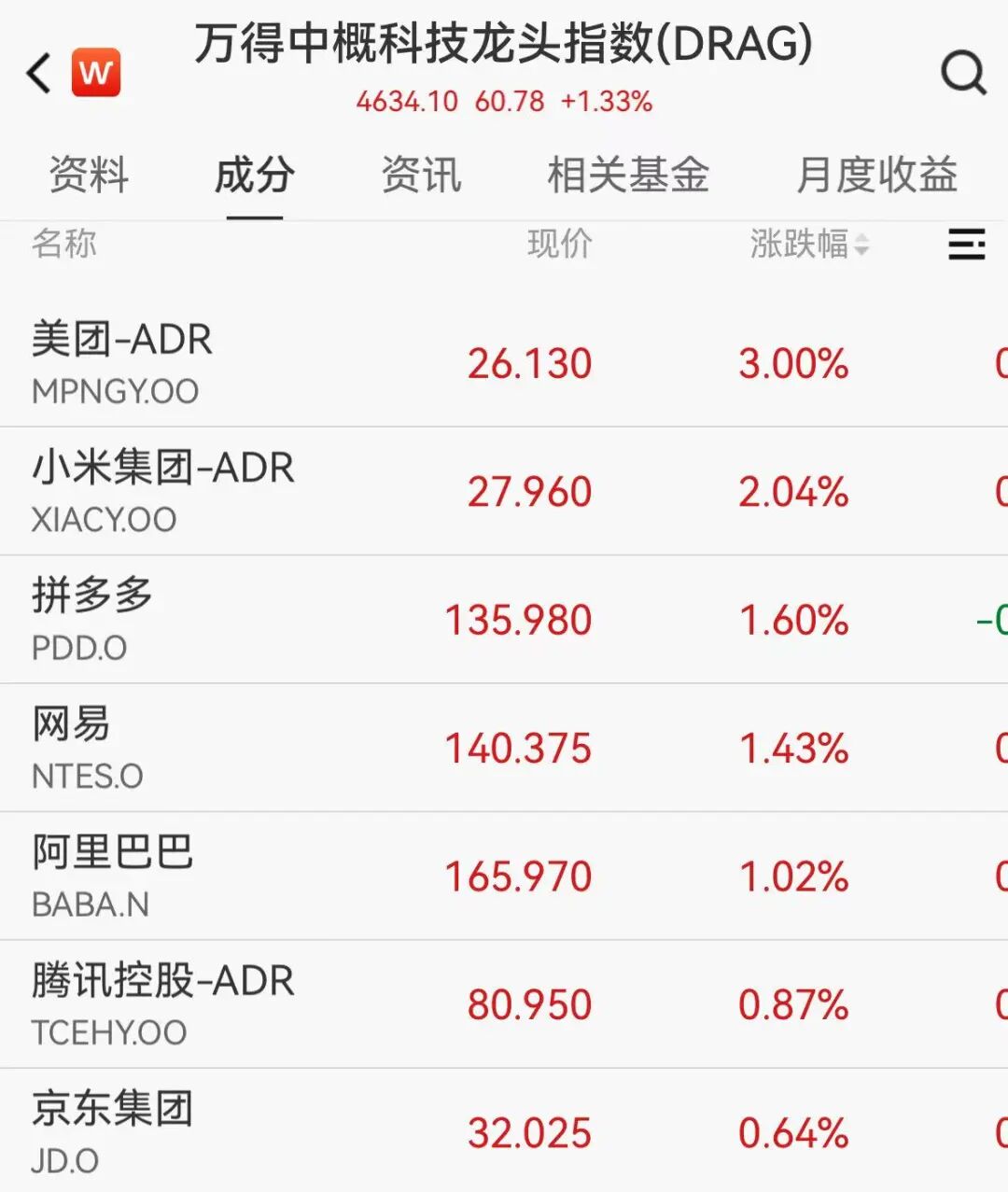1008x1192 pixels.
Task: Switch to the 资讯 tab
Action: point(421,175)
